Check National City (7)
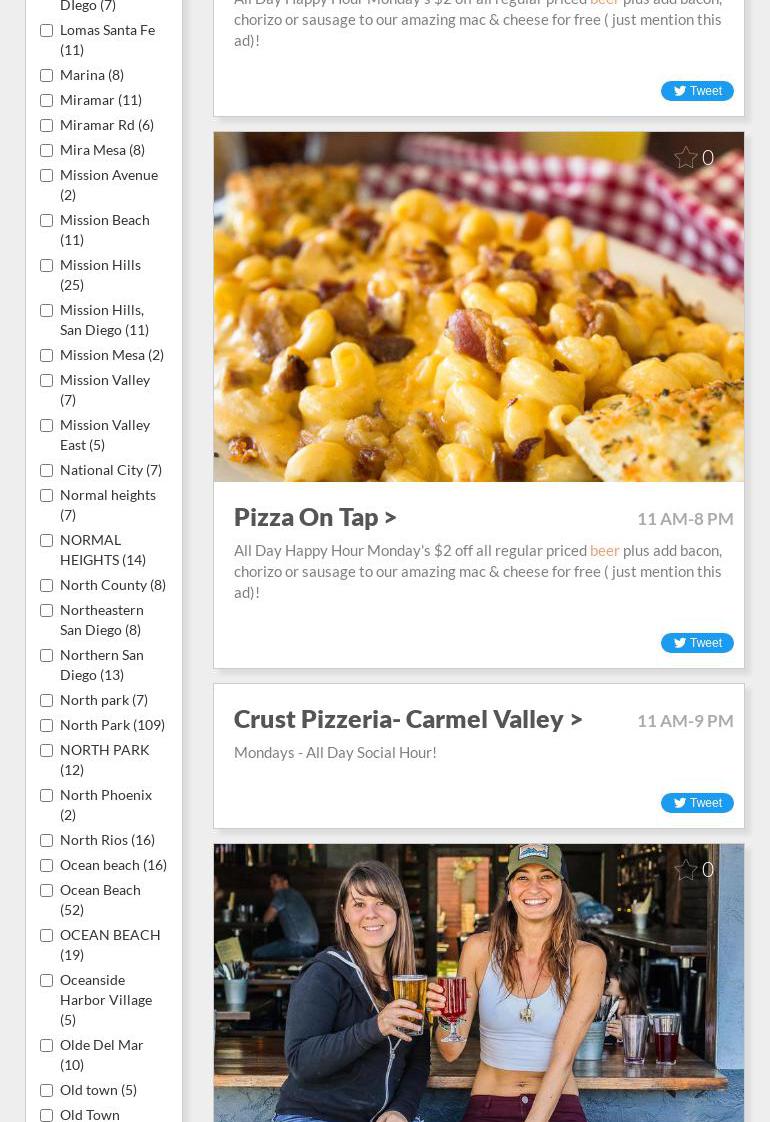This screenshot has width=770, height=1122. coord(47,470)
